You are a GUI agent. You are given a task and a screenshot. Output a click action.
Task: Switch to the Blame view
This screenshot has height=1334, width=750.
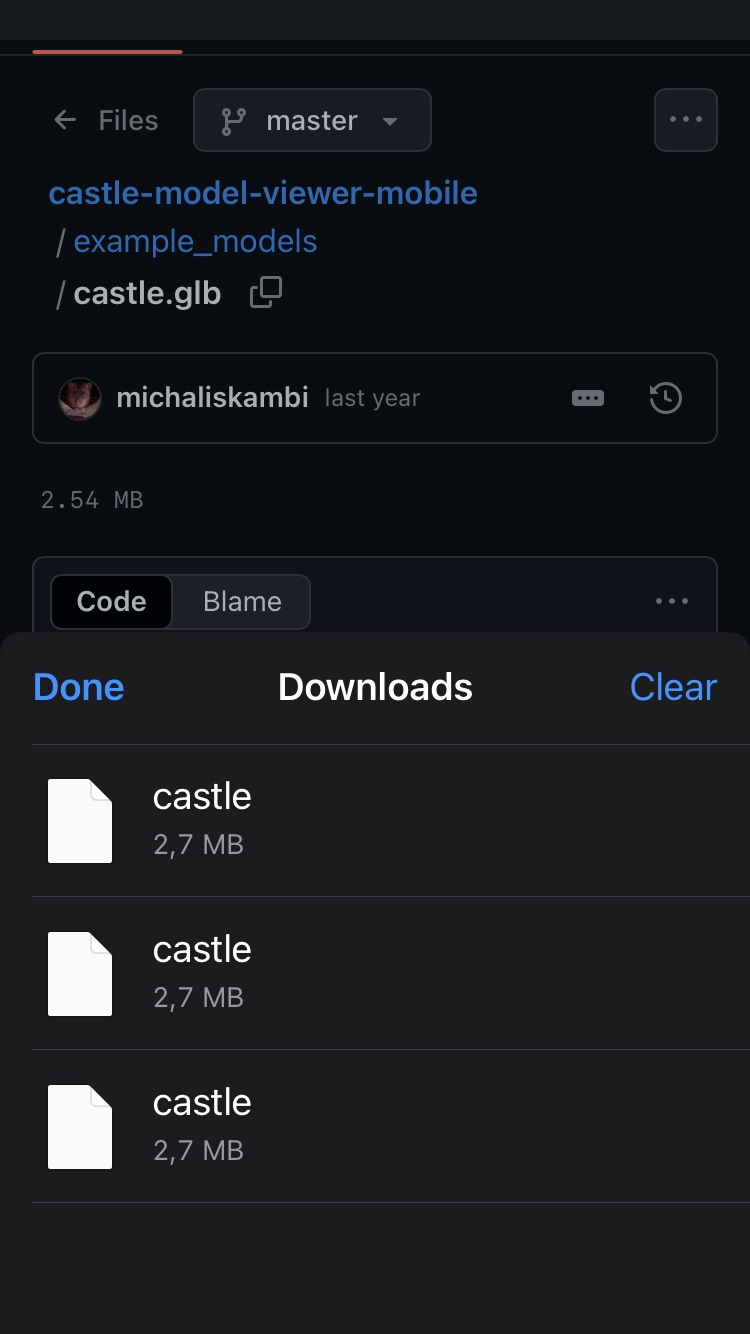[242, 601]
